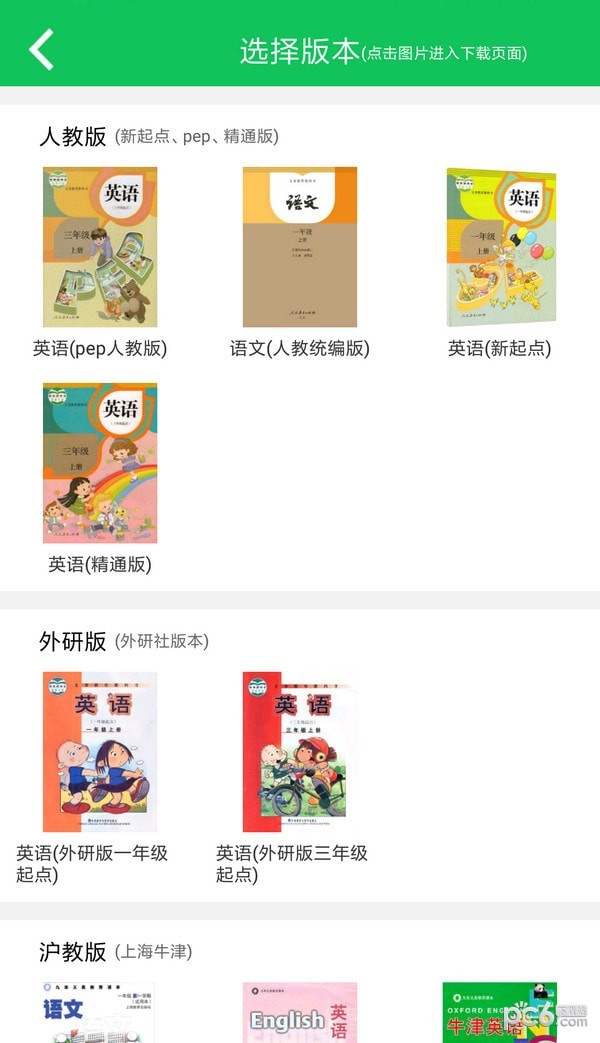Select 英语(外研版三年级起点) textbook

pyautogui.click(x=300, y=752)
